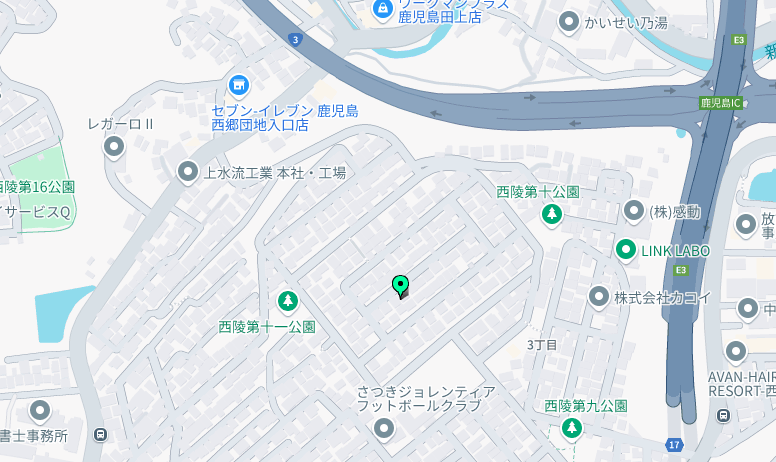Select 西陵第十一公園 park marker
Image resolution: width=776 pixels, height=462 pixels.
pyautogui.click(x=287, y=301)
